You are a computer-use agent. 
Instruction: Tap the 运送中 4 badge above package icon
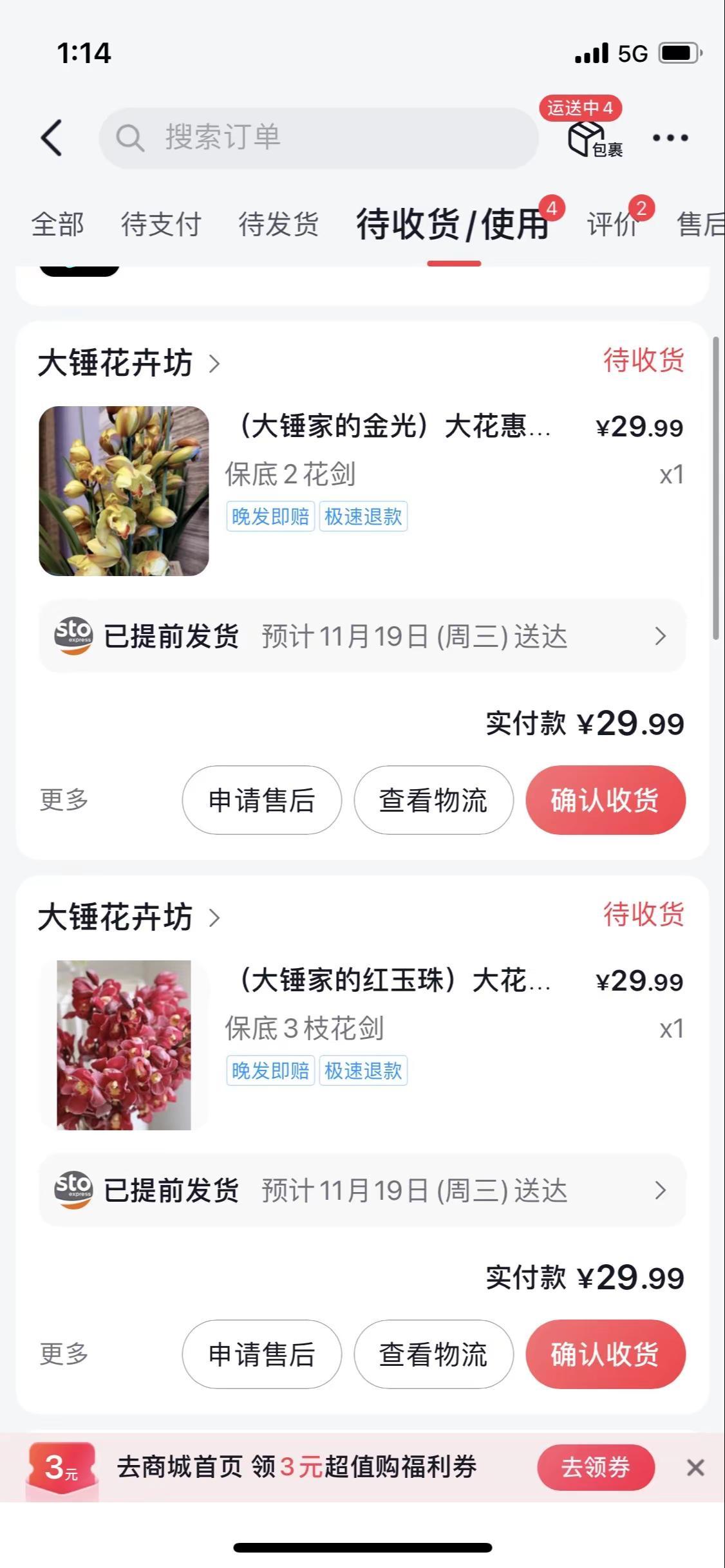581,109
